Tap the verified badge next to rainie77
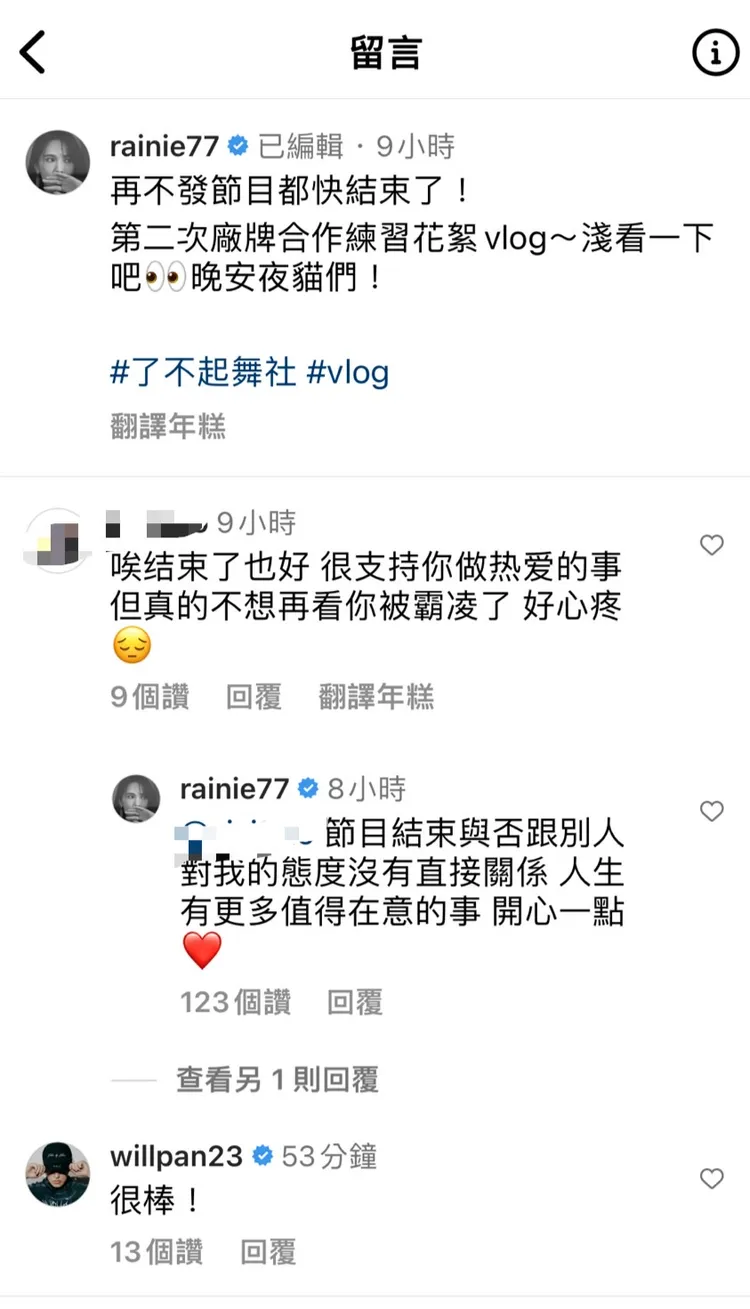 [x=238, y=146]
